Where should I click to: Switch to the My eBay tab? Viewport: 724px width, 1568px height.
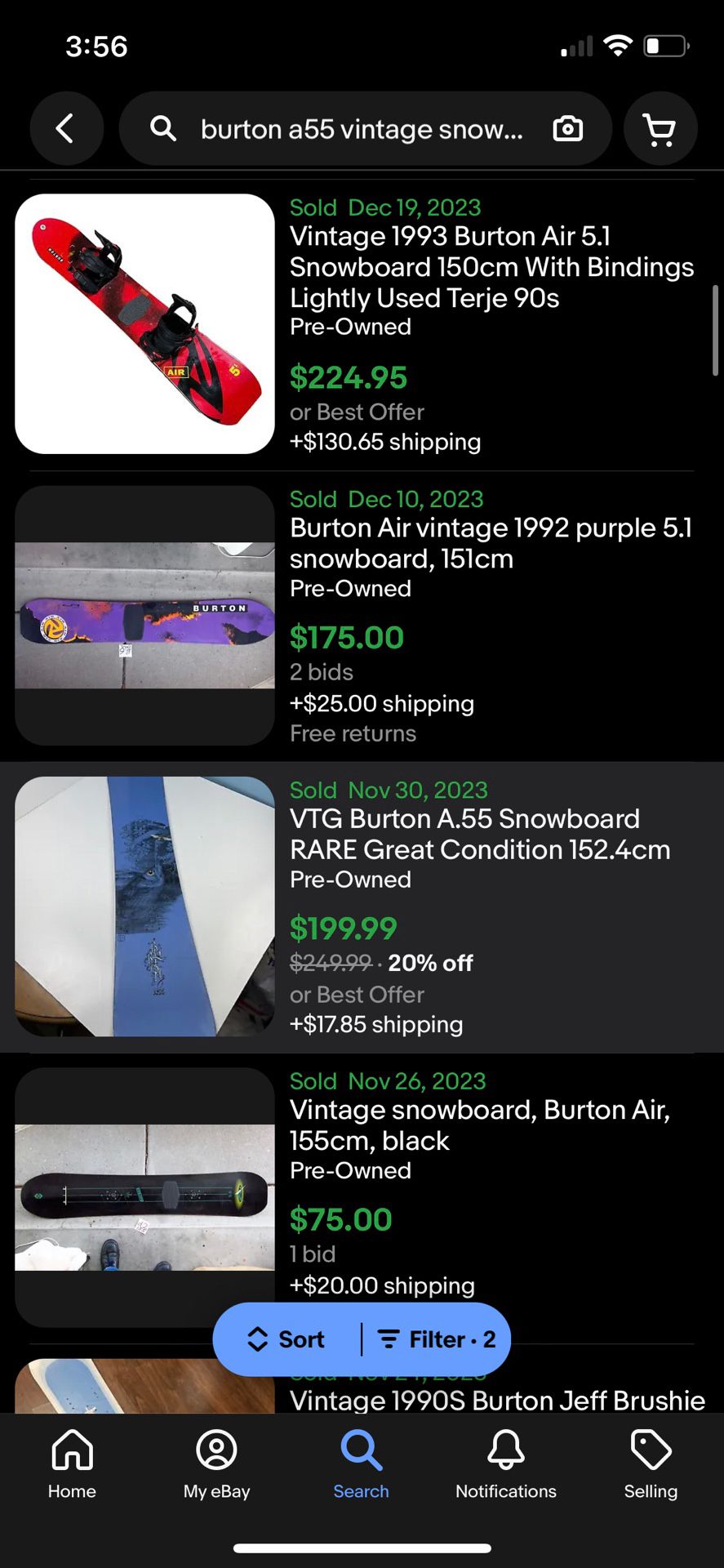[216, 1464]
